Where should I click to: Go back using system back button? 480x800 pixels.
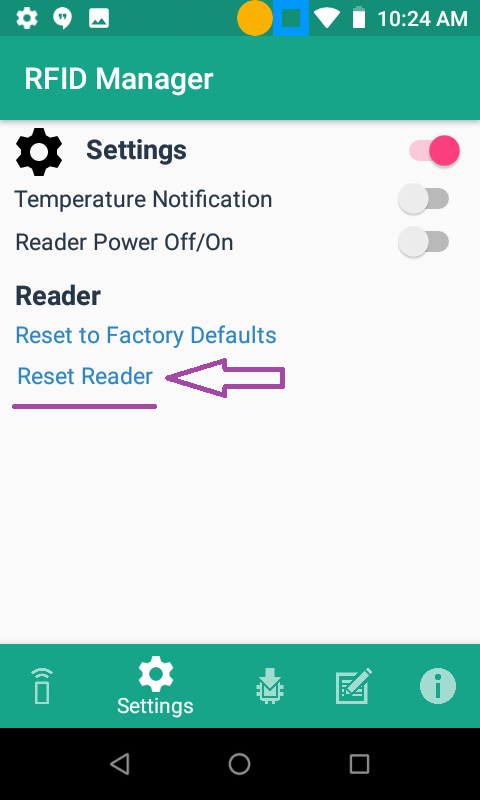[x=119, y=764]
